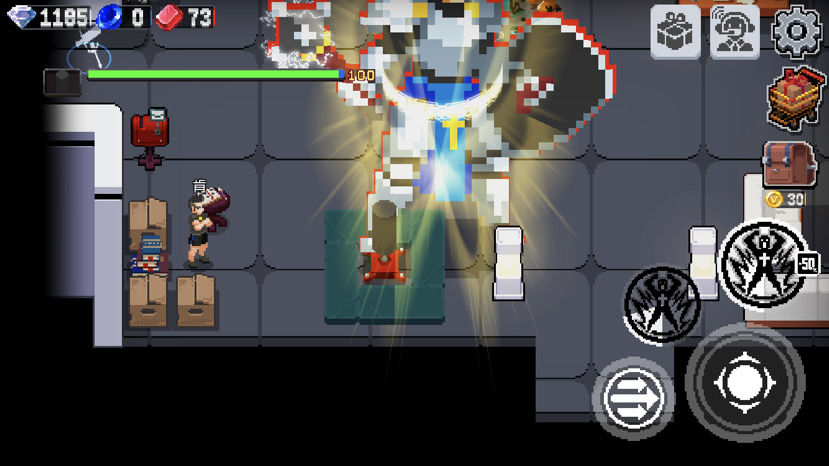
Task: Open the customer support headset icon
Action: click(735, 32)
